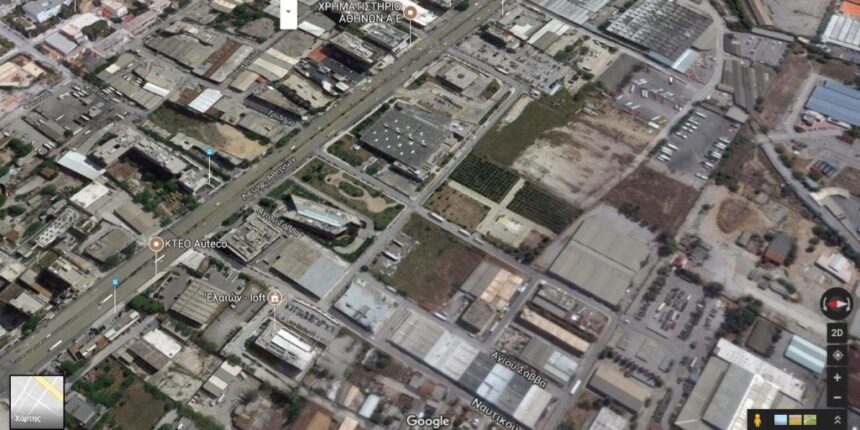This screenshot has height=430, width=860.
Task: Expand the imagery strip with the double chevron
Action: click(838, 420)
